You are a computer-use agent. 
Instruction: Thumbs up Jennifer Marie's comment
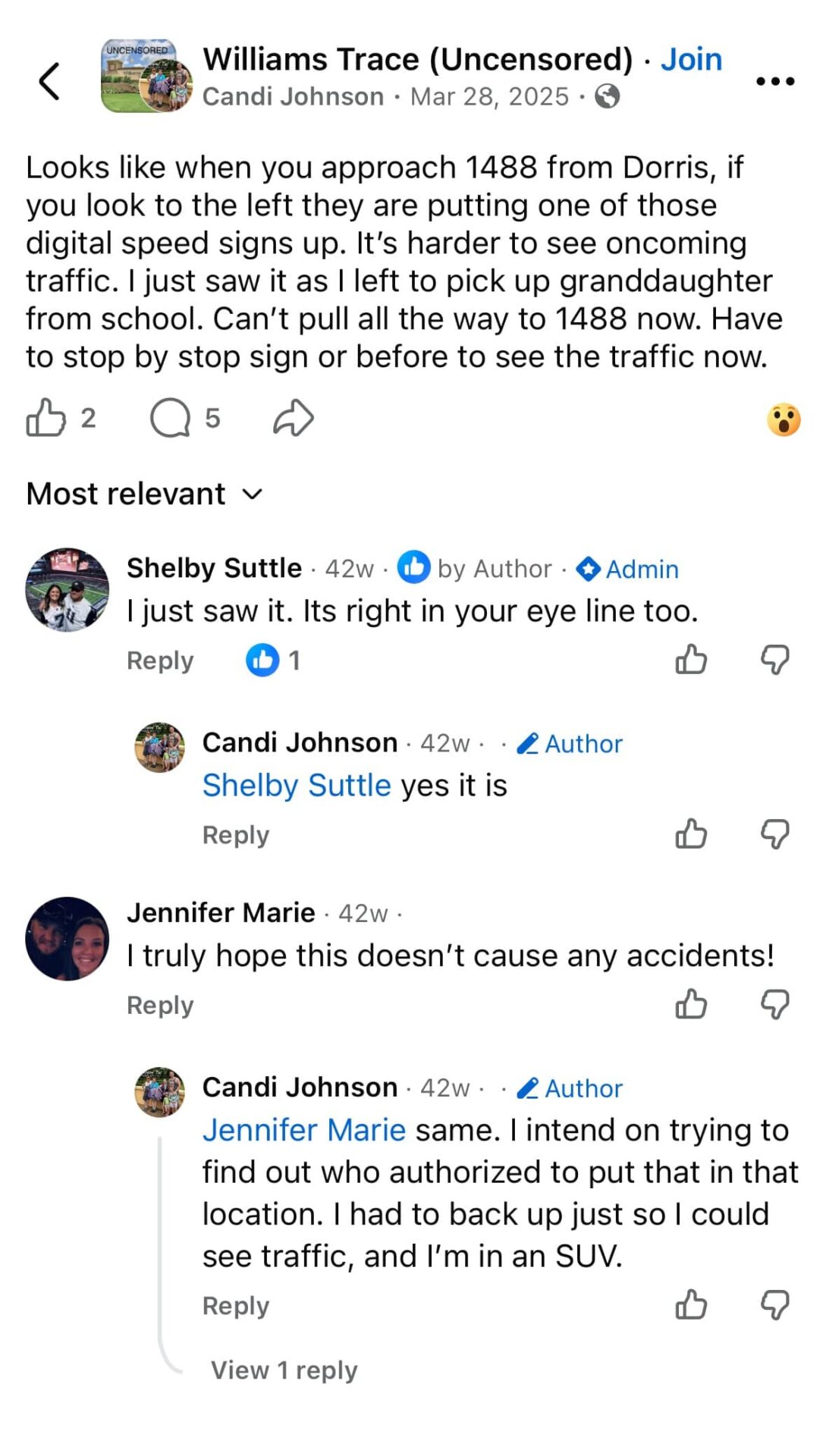point(691,1004)
